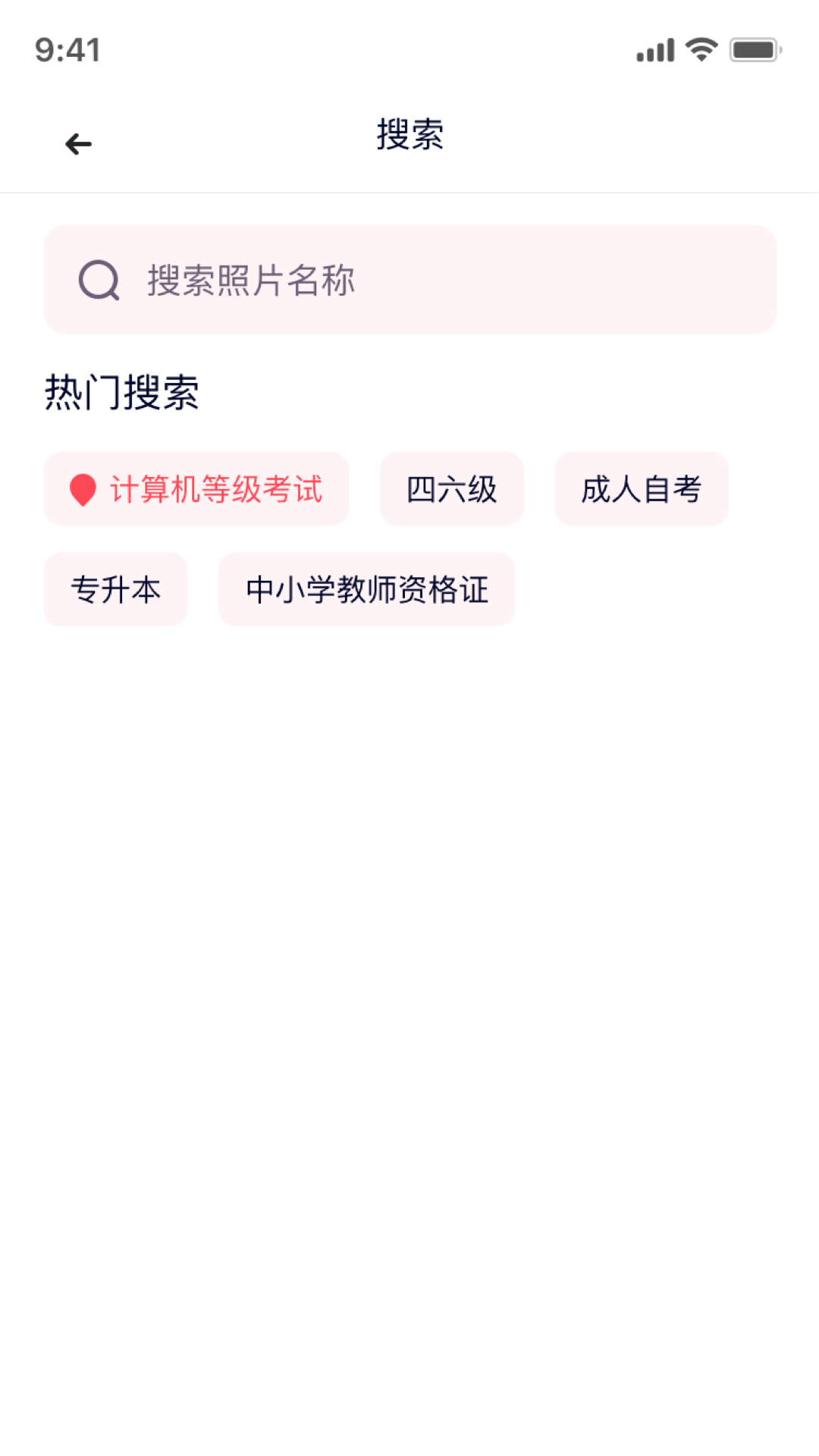Select the 四六级 search tag
The height and width of the screenshot is (1456, 819).
[451, 490]
